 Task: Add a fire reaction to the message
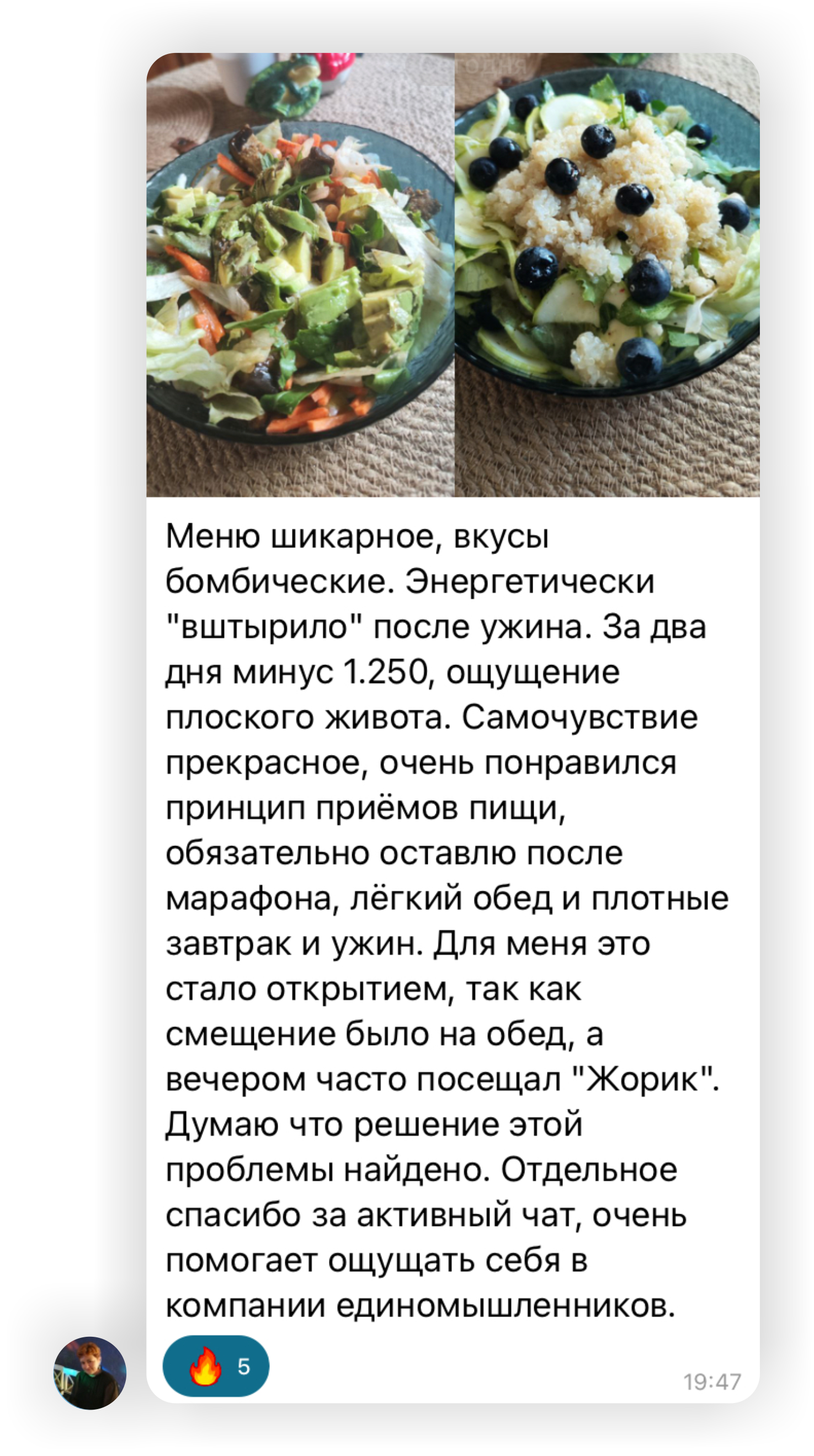pos(215,1366)
